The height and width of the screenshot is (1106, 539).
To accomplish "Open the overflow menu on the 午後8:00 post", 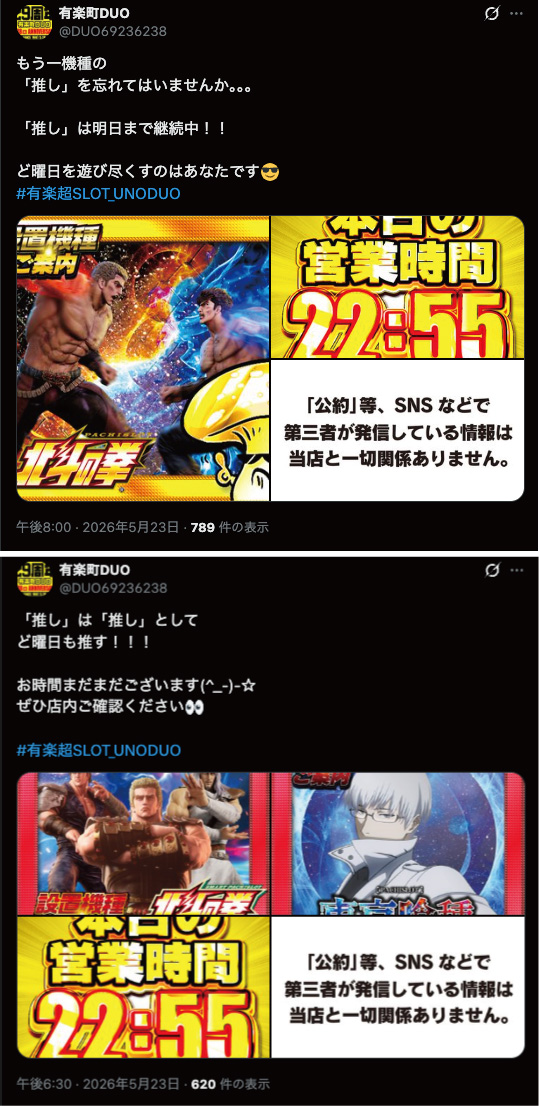I will point(517,14).
